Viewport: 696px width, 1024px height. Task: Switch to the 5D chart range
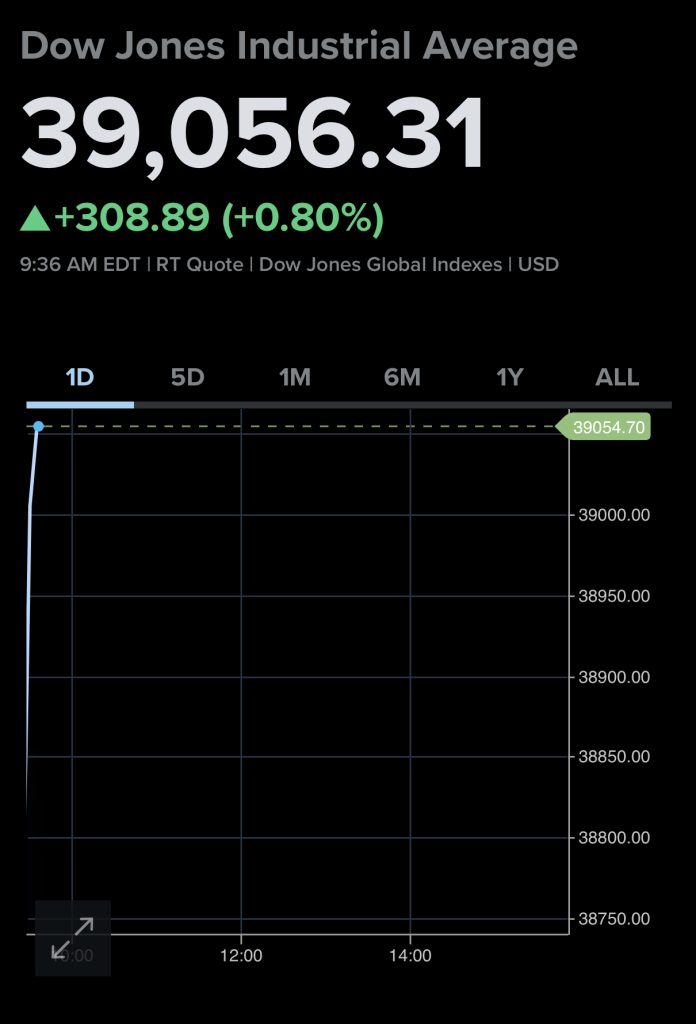(x=187, y=377)
